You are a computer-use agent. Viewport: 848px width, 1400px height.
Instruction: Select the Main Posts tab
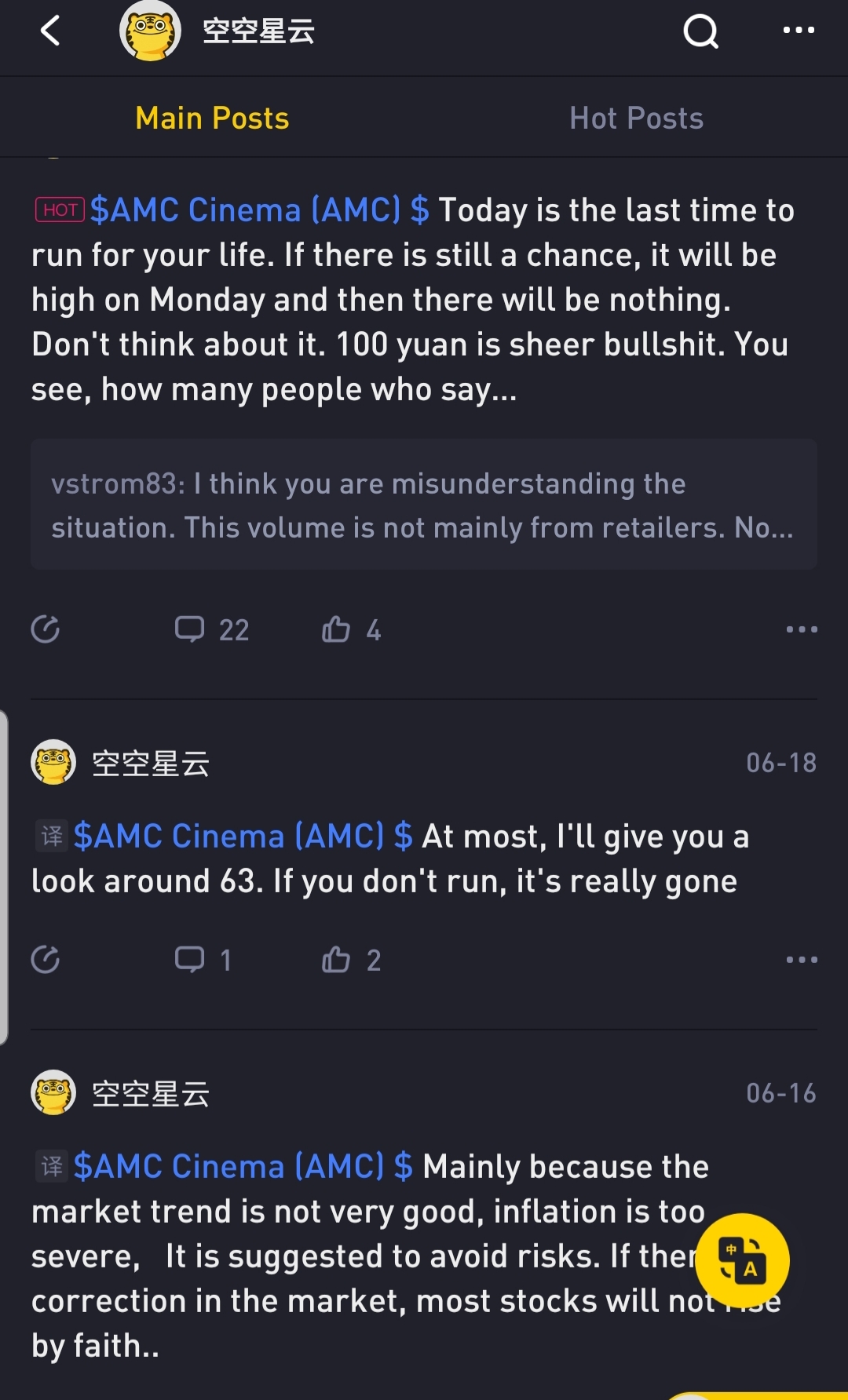(x=212, y=118)
